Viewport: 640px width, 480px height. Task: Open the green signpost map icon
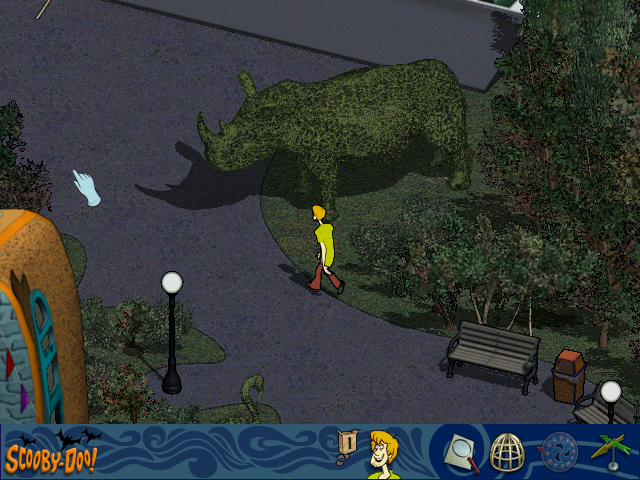[x=610, y=452]
